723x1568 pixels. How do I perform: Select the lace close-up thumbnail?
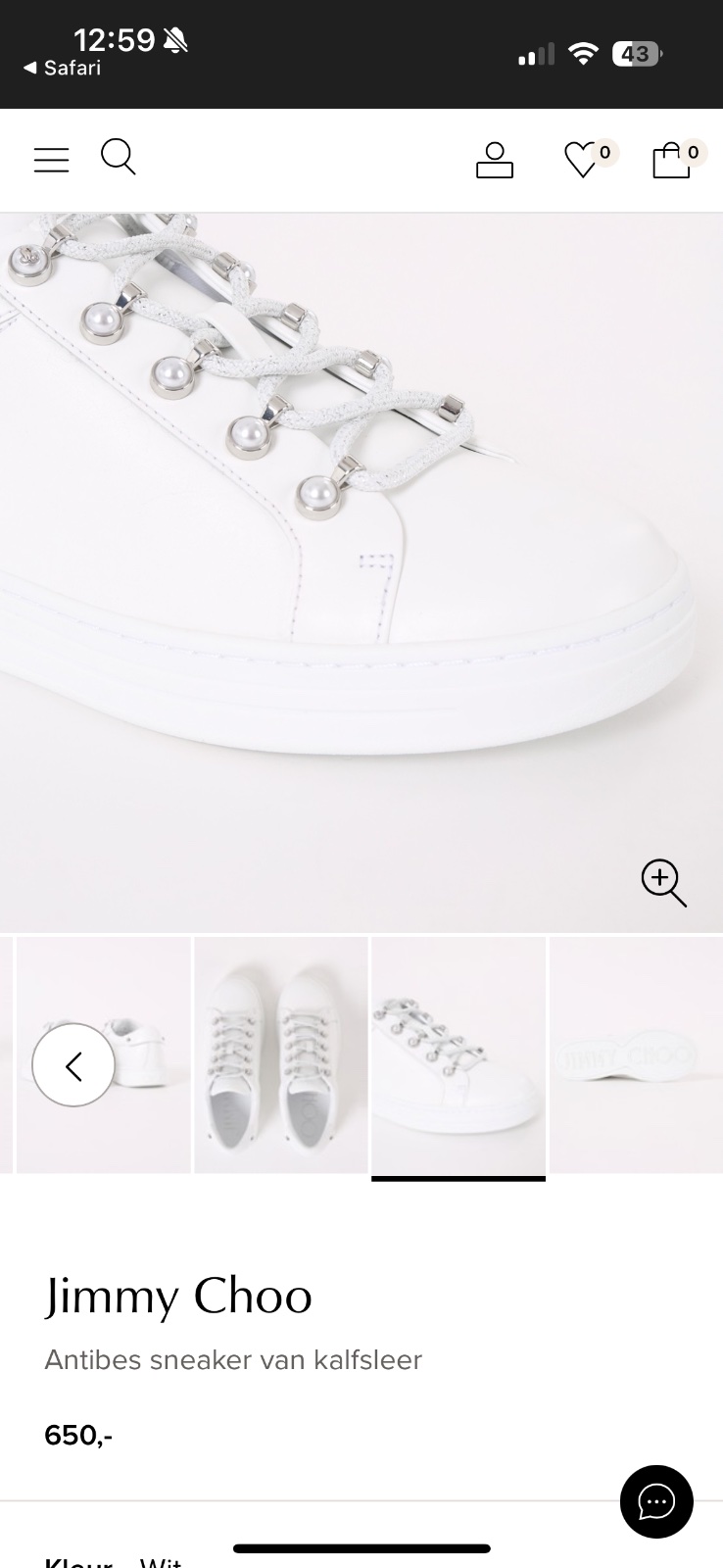(x=458, y=1054)
